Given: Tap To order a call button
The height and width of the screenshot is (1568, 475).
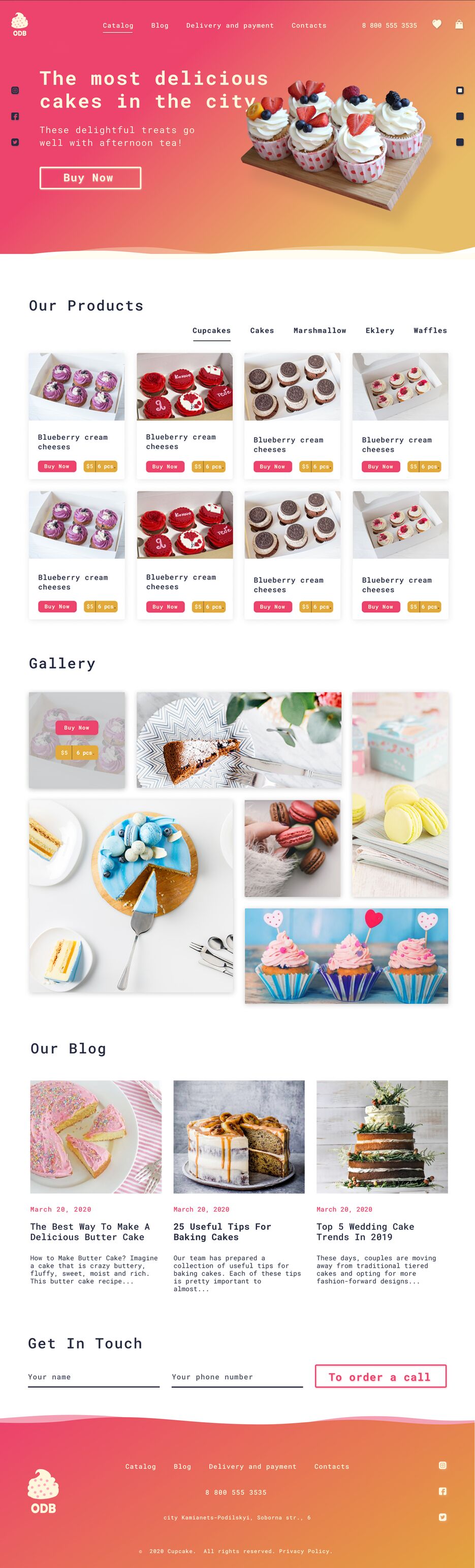Looking at the screenshot, I should tap(380, 1377).
